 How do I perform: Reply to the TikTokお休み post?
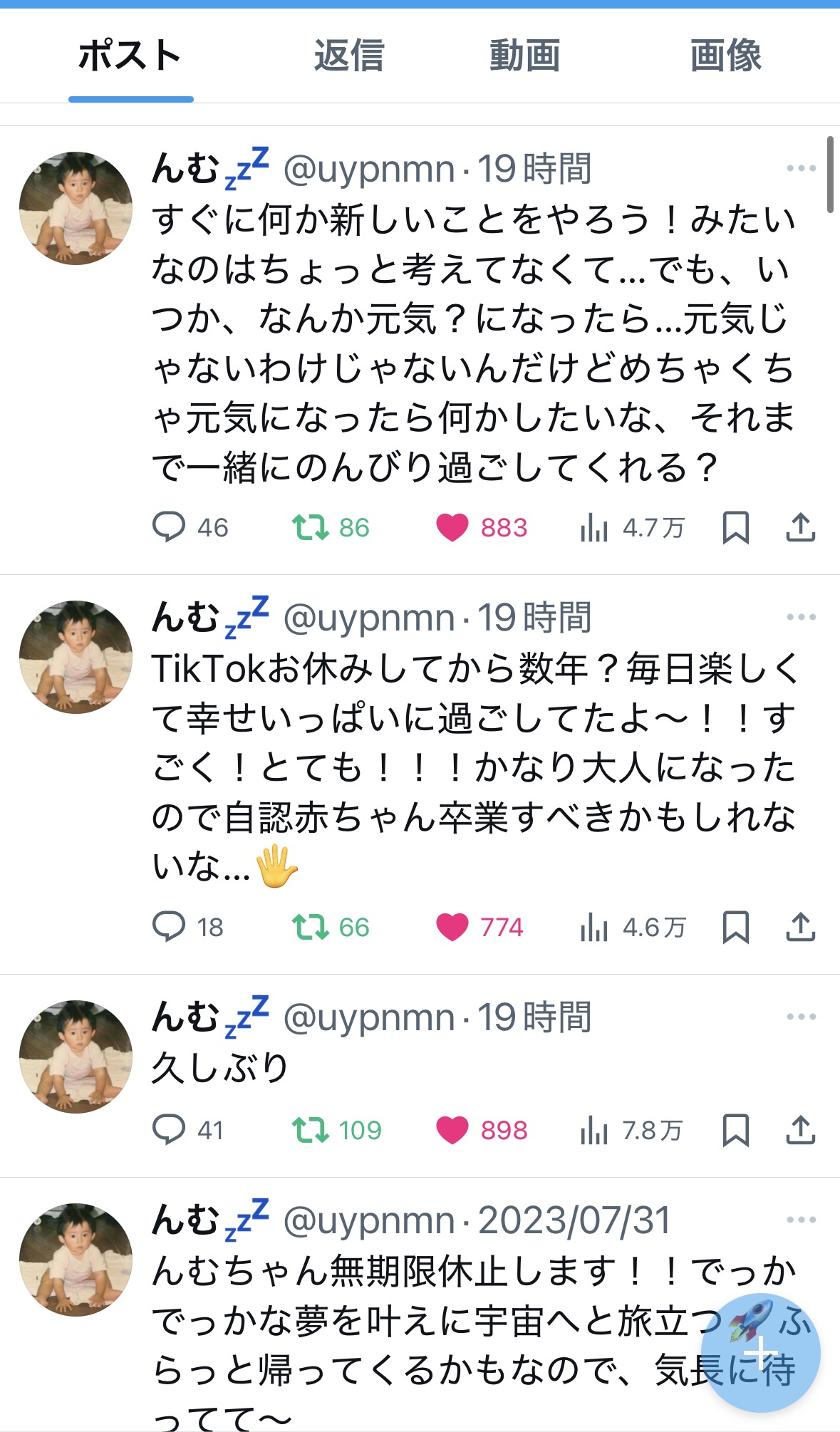tap(169, 927)
